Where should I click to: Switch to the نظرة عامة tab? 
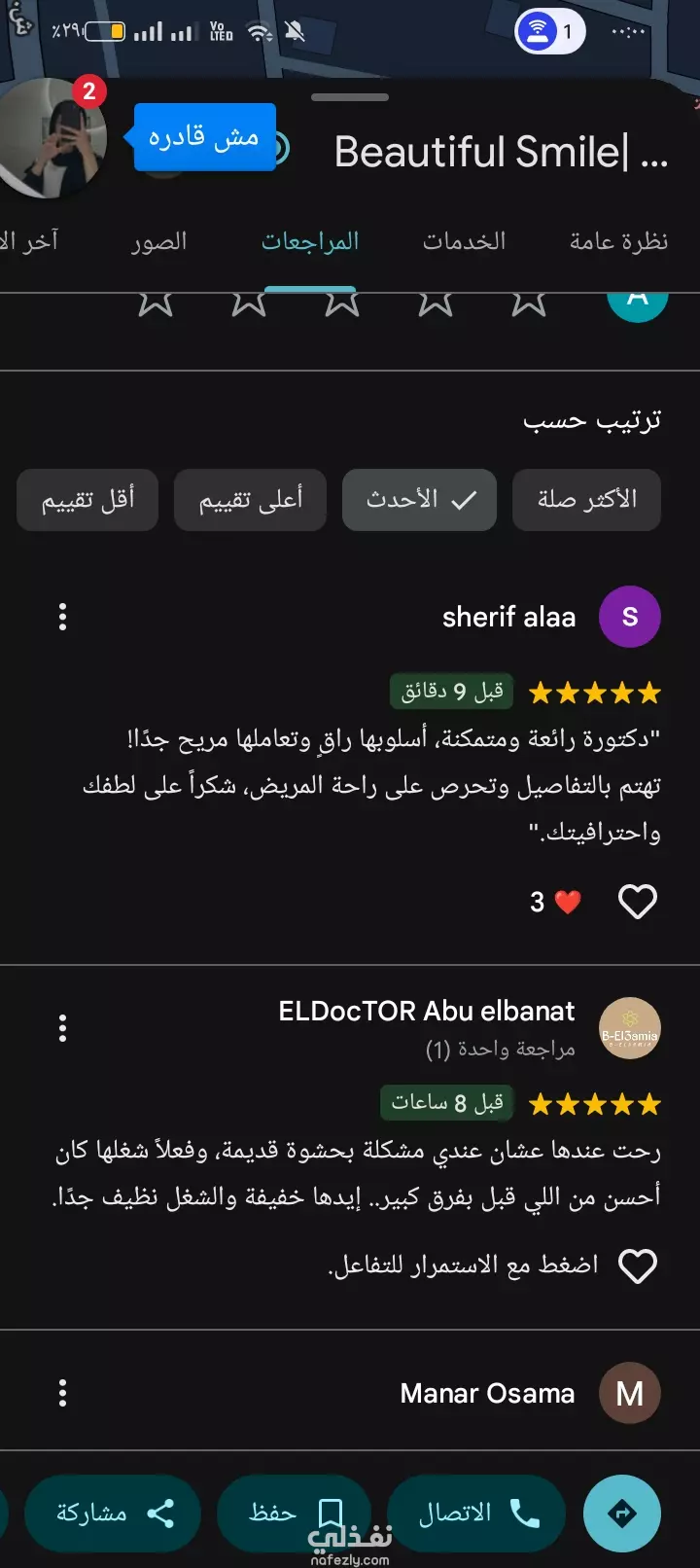618,241
